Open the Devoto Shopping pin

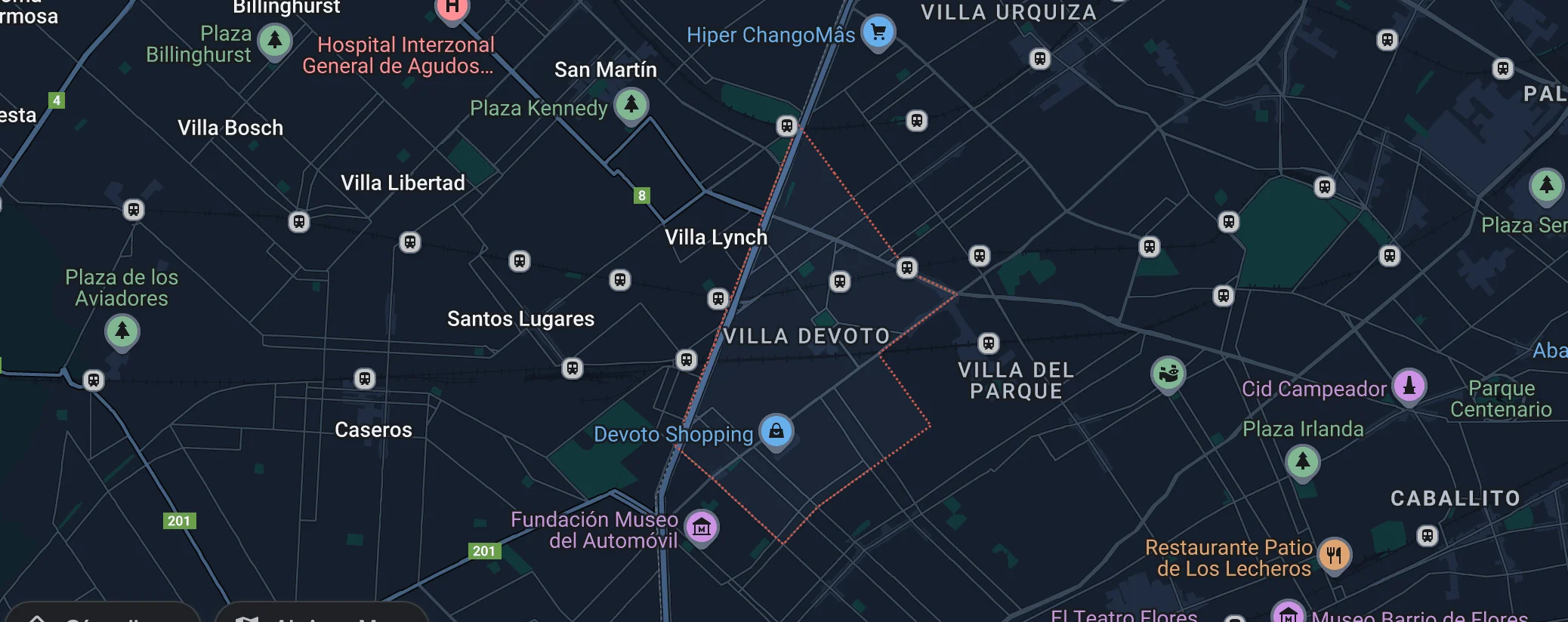click(x=776, y=431)
